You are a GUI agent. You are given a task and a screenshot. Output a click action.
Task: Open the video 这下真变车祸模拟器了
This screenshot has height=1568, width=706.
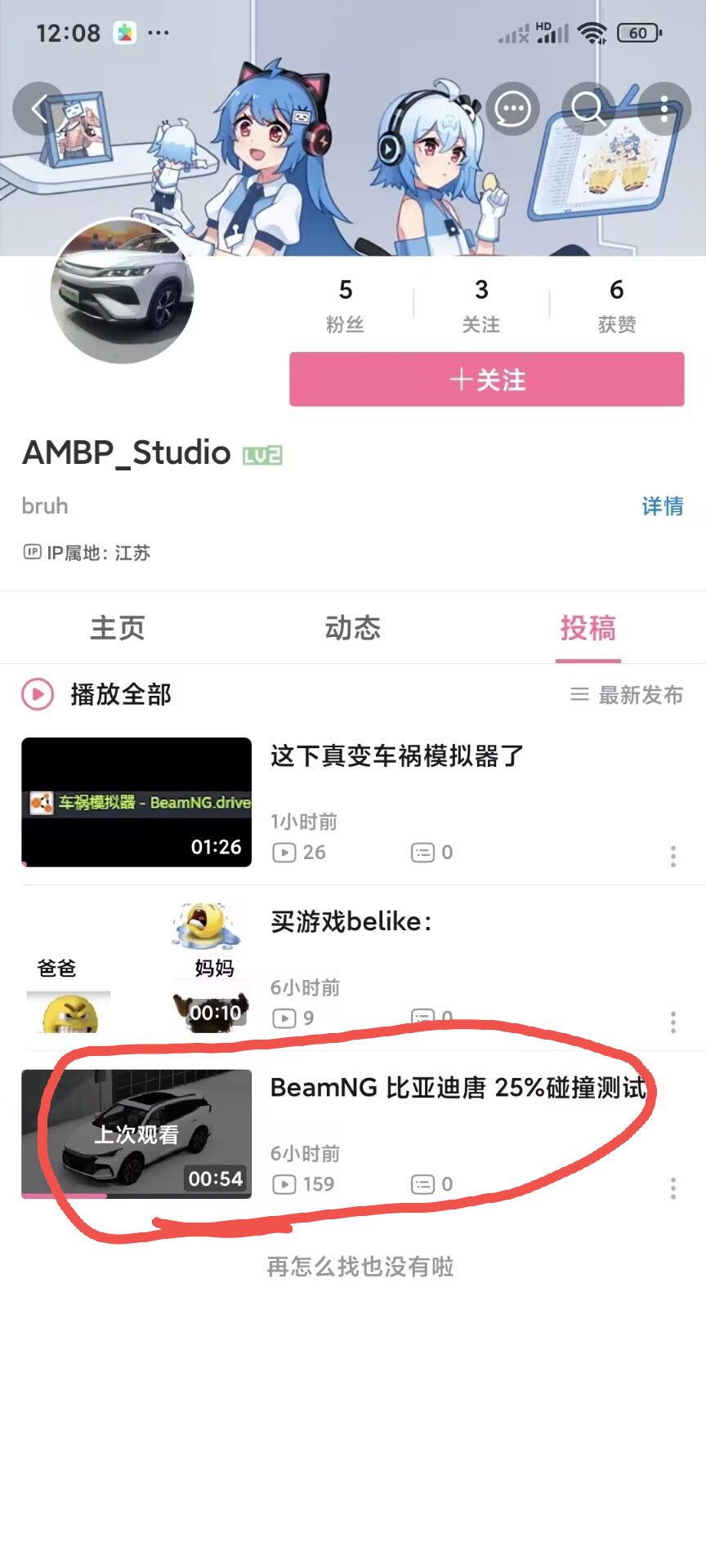tap(353, 802)
